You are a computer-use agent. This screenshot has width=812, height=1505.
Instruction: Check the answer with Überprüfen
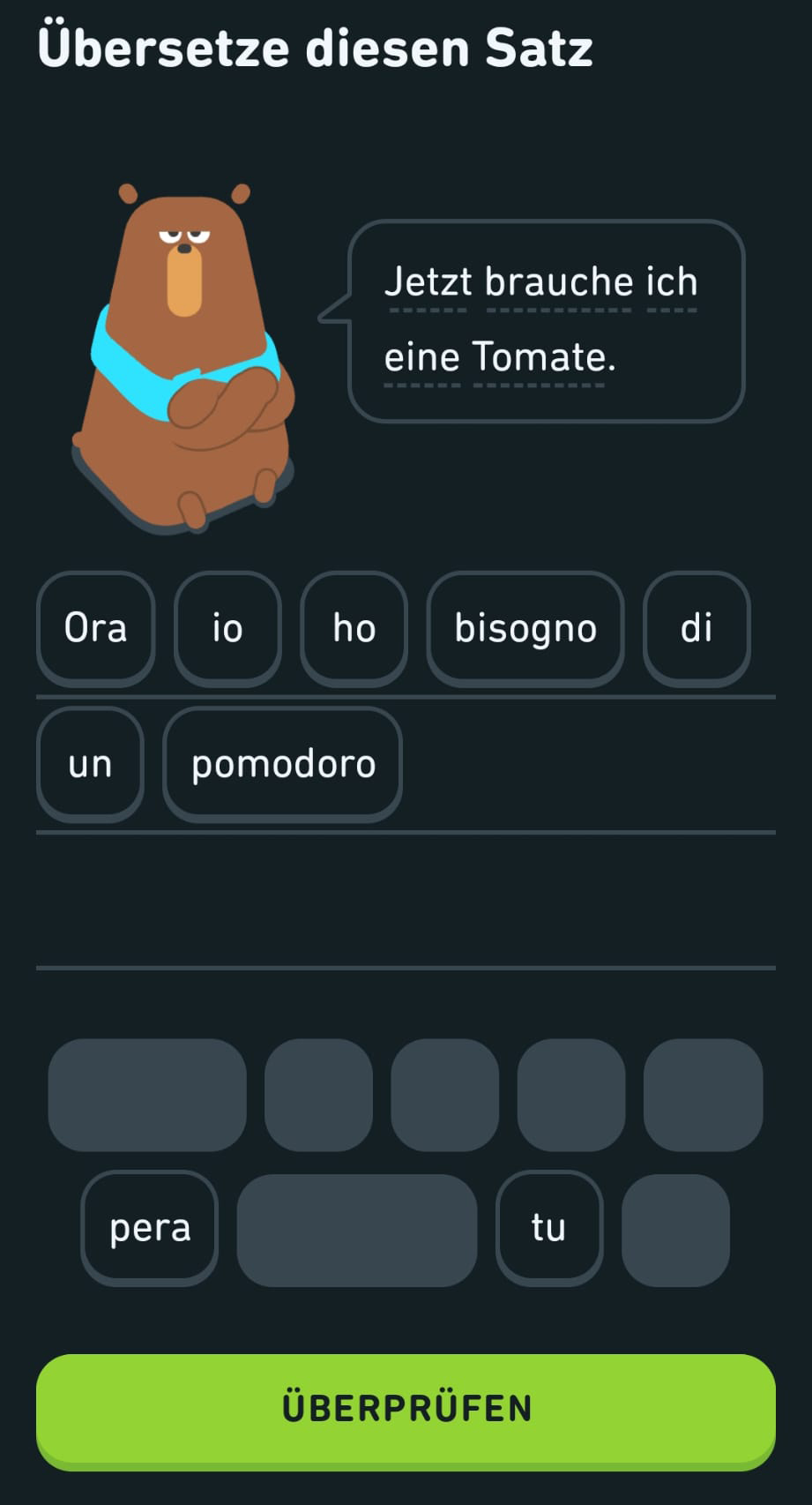(406, 1408)
